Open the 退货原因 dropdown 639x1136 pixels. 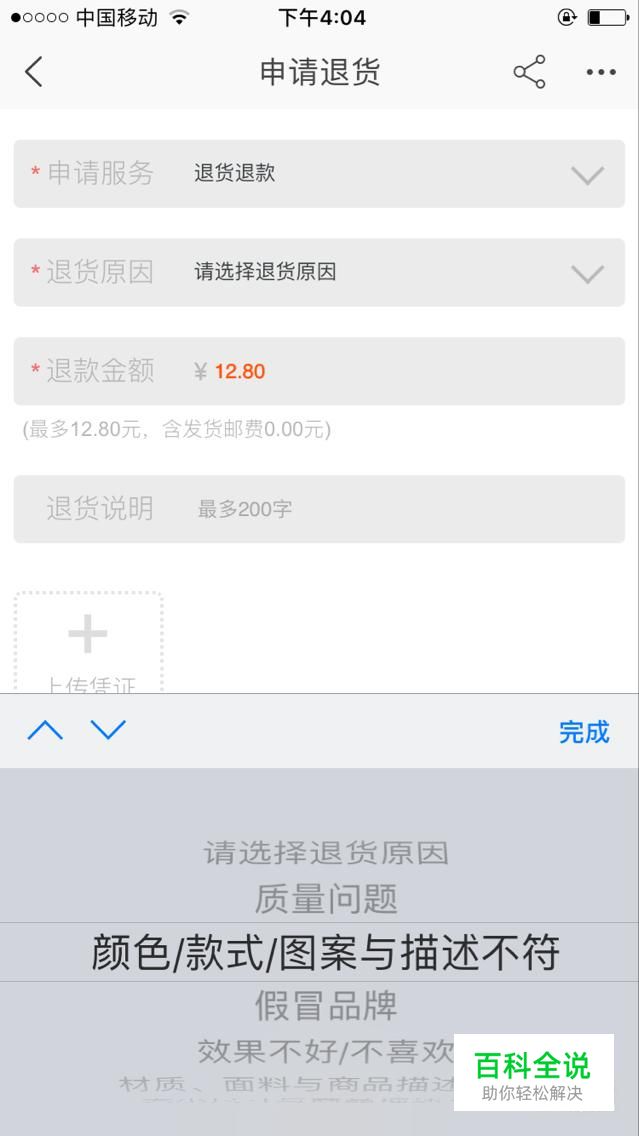click(x=320, y=272)
